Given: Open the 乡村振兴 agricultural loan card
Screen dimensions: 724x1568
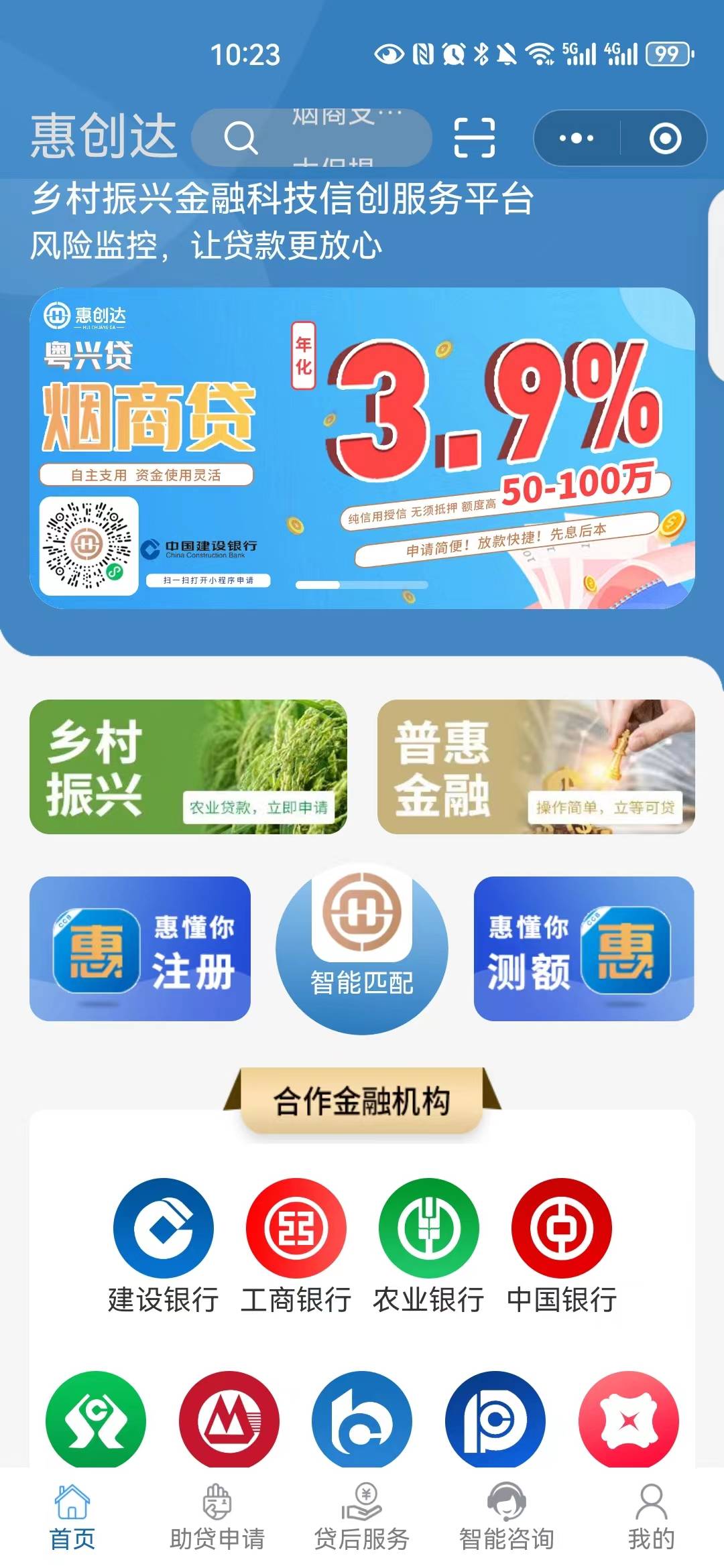Looking at the screenshot, I should (188, 767).
